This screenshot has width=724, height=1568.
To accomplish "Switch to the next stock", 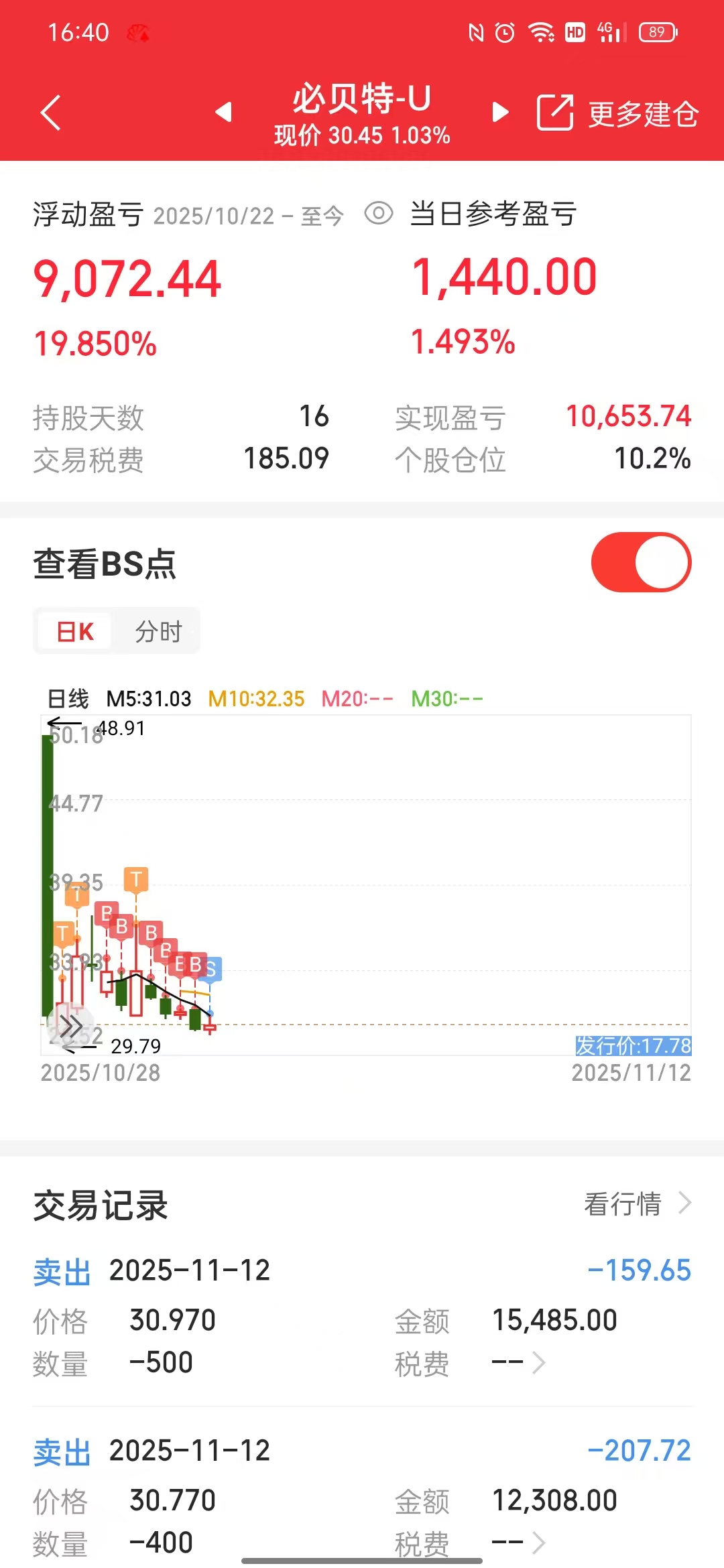I will (x=500, y=112).
